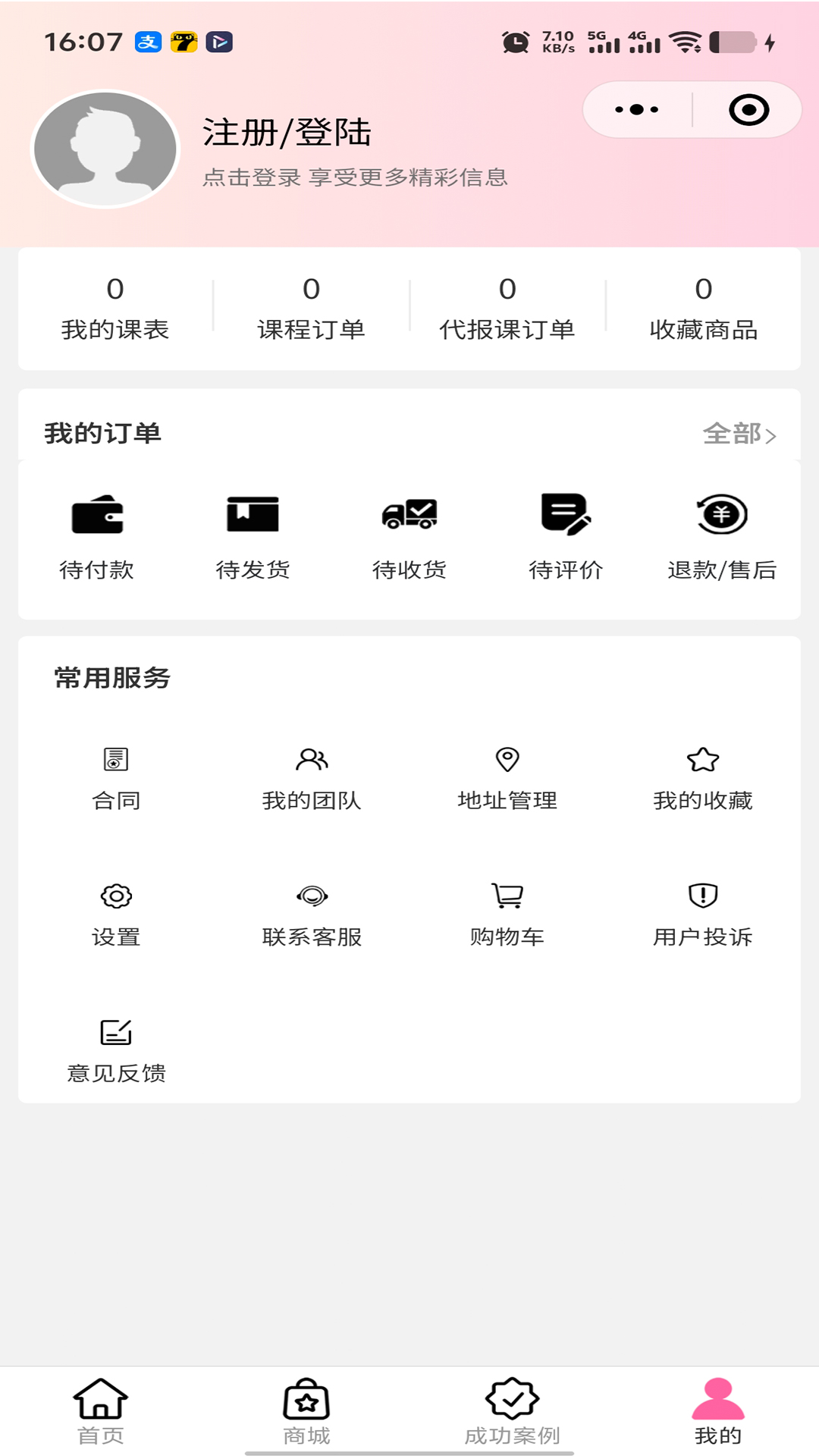File a 用户投诉 user complaint
This screenshot has height=1456, width=819.
point(703,914)
